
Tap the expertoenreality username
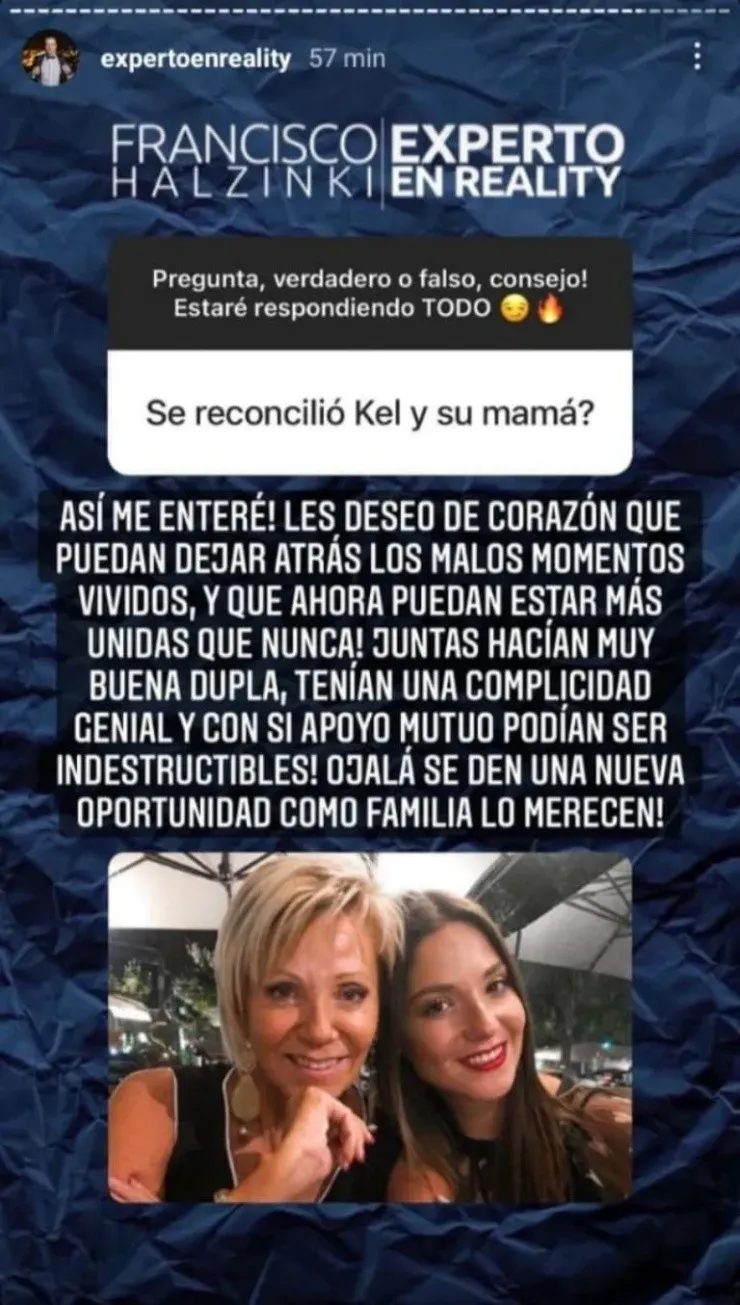(x=195, y=59)
